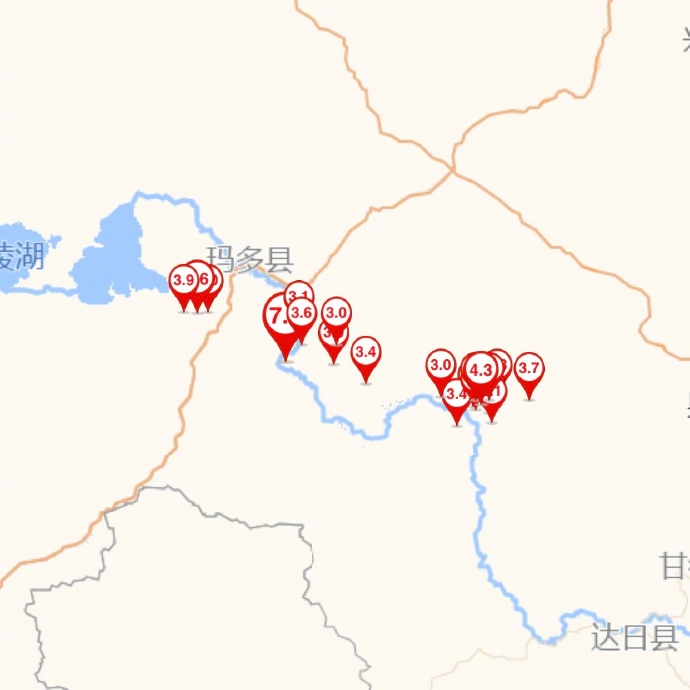The width and height of the screenshot is (690, 690).
Task: Select the fully visible 3.6 earthquake marker
Action: click(302, 313)
